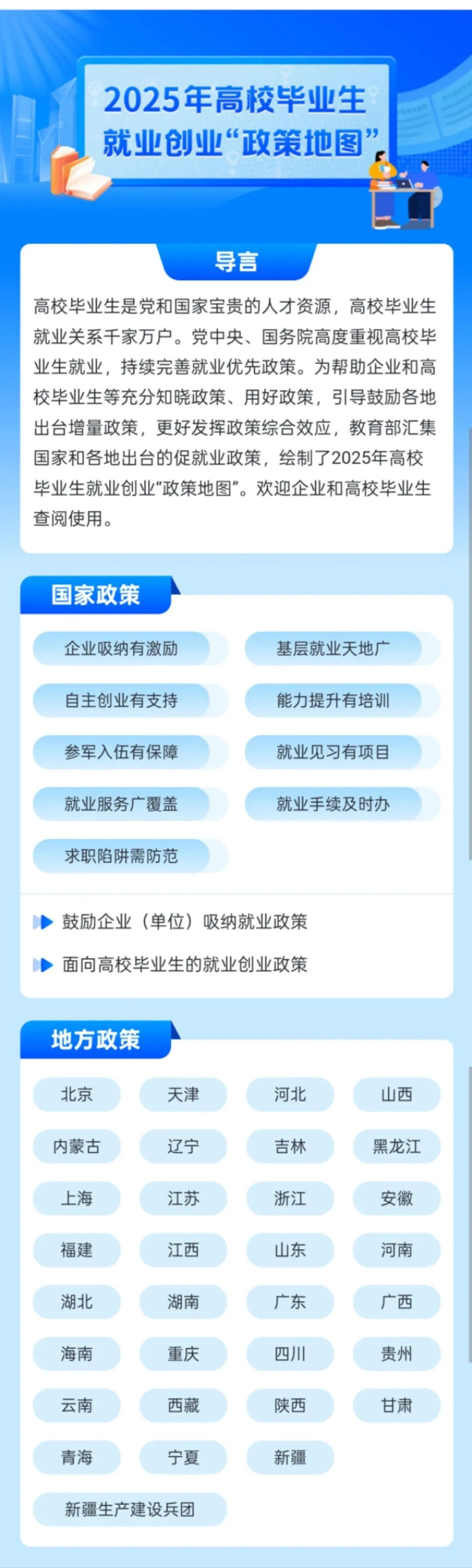
Task: Open 面向高校毕业生的就业创业政策 link
Action: point(184,964)
